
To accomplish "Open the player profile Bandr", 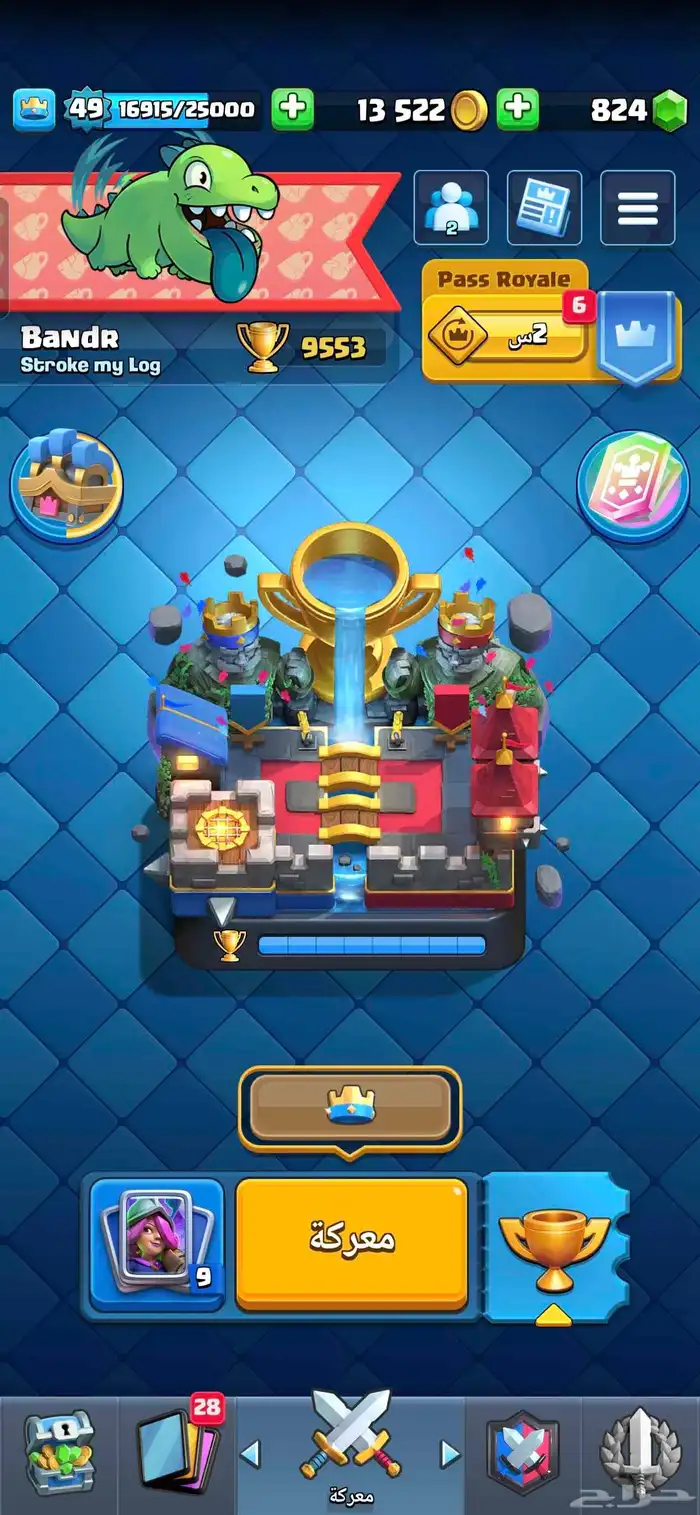I will coord(90,348).
